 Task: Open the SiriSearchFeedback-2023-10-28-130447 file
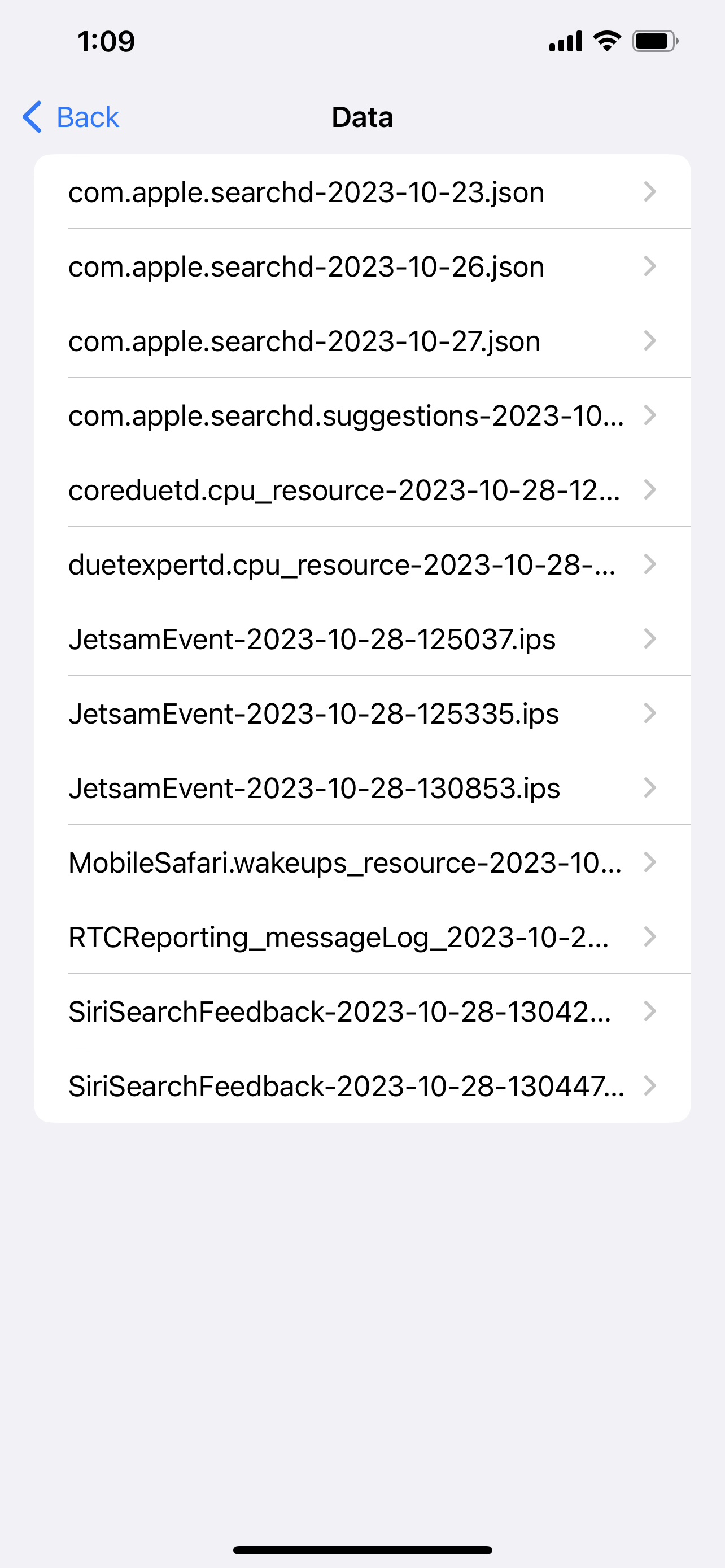[362, 1085]
